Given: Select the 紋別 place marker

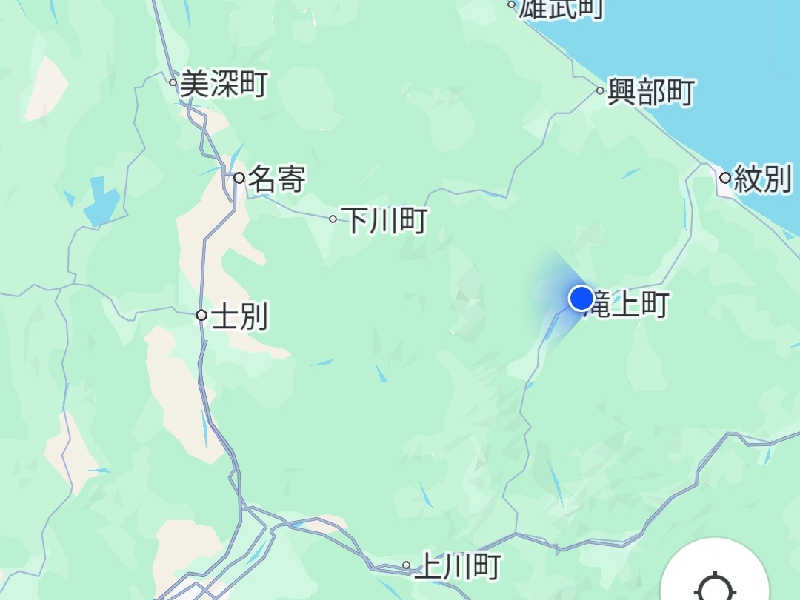Looking at the screenshot, I should tap(725, 178).
